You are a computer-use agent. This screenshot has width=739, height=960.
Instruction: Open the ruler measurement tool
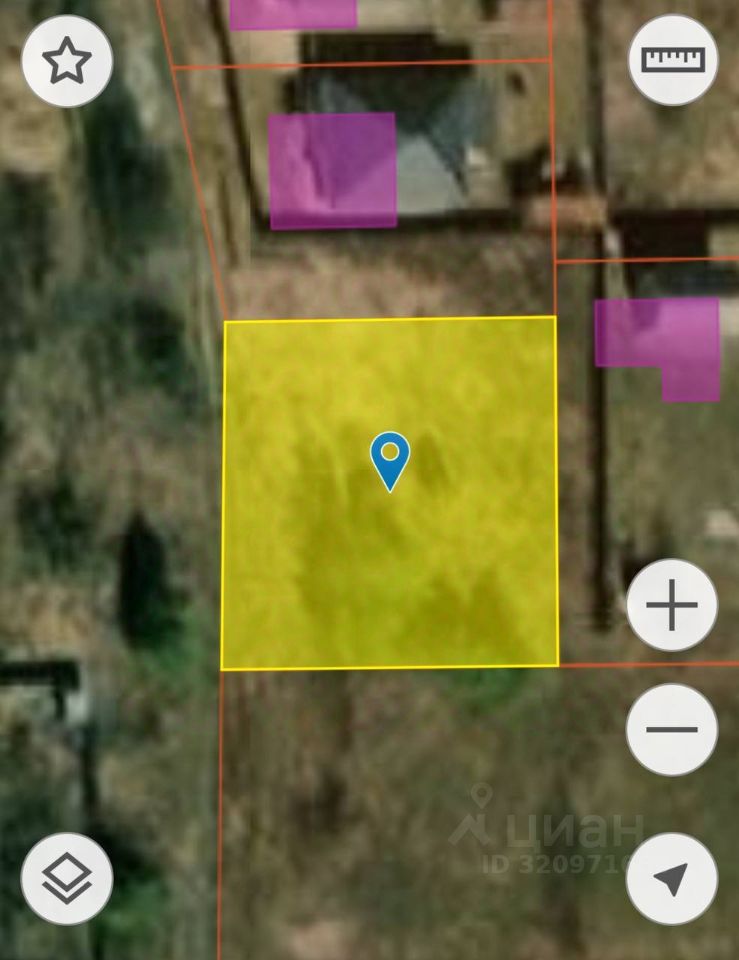673,60
